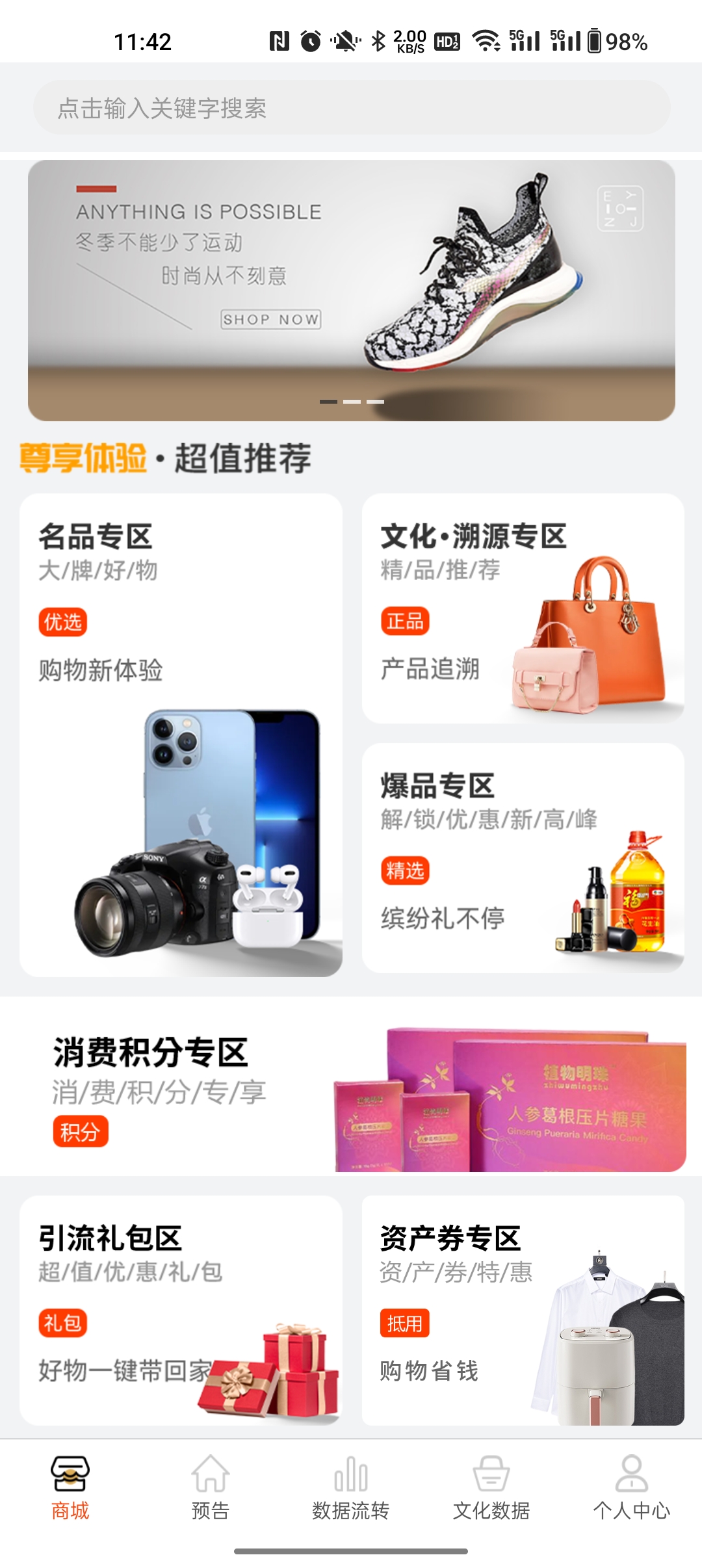Tap the keyword search field
The height and width of the screenshot is (1568, 702).
pos(351,108)
